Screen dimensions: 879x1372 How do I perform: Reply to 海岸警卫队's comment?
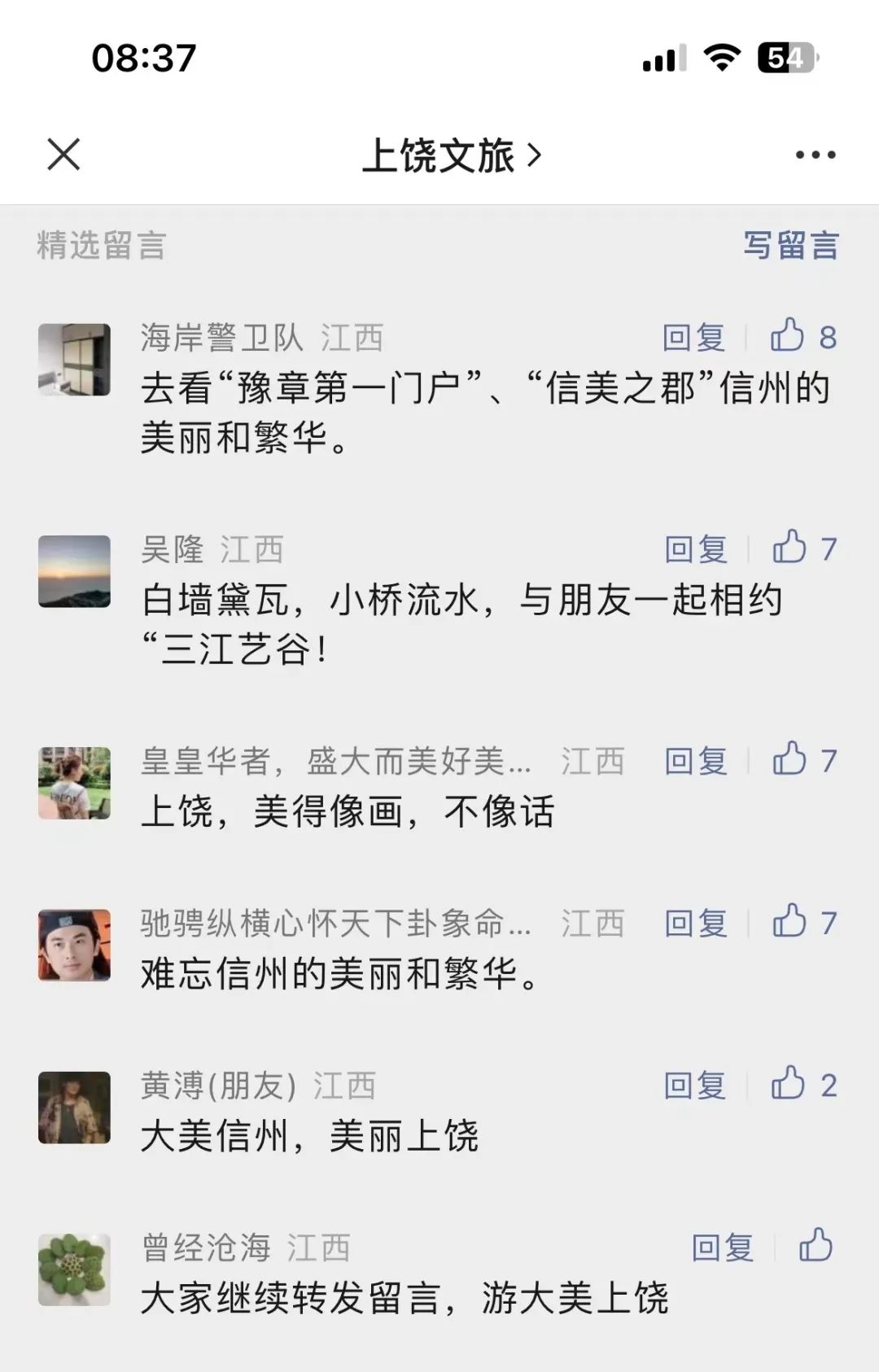tap(693, 338)
